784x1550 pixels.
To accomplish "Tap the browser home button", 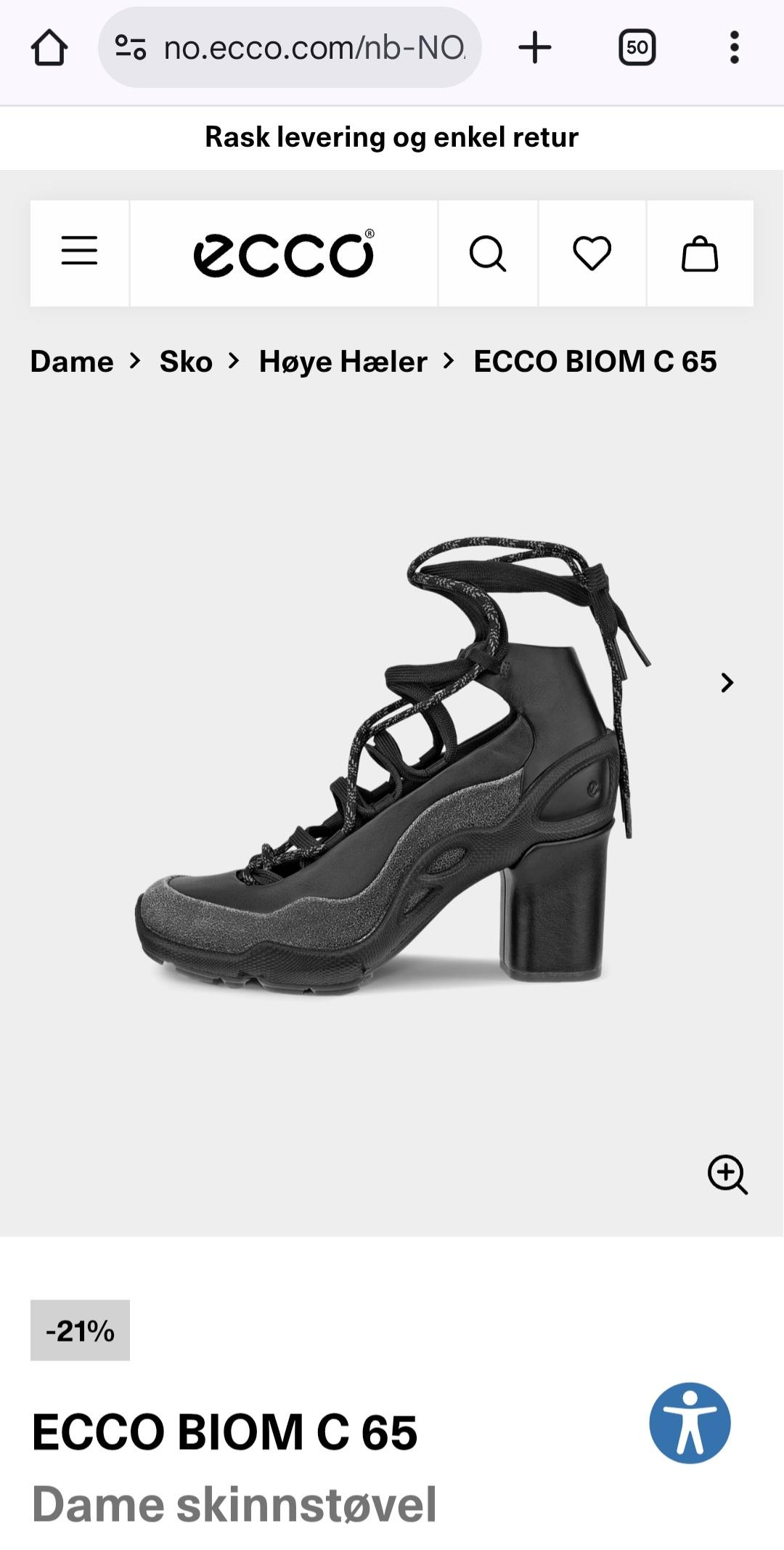I will coord(49,48).
